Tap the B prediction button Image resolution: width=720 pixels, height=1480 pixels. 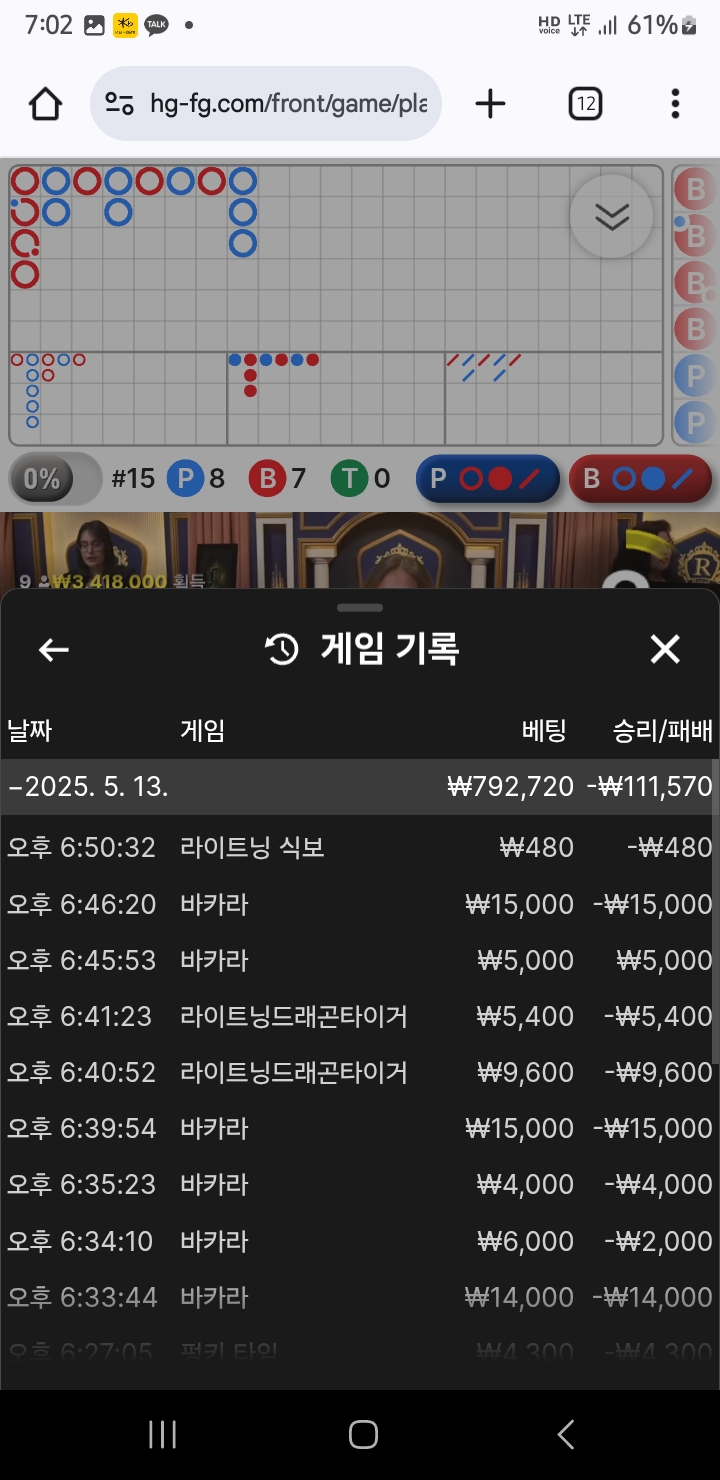point(640,479)
